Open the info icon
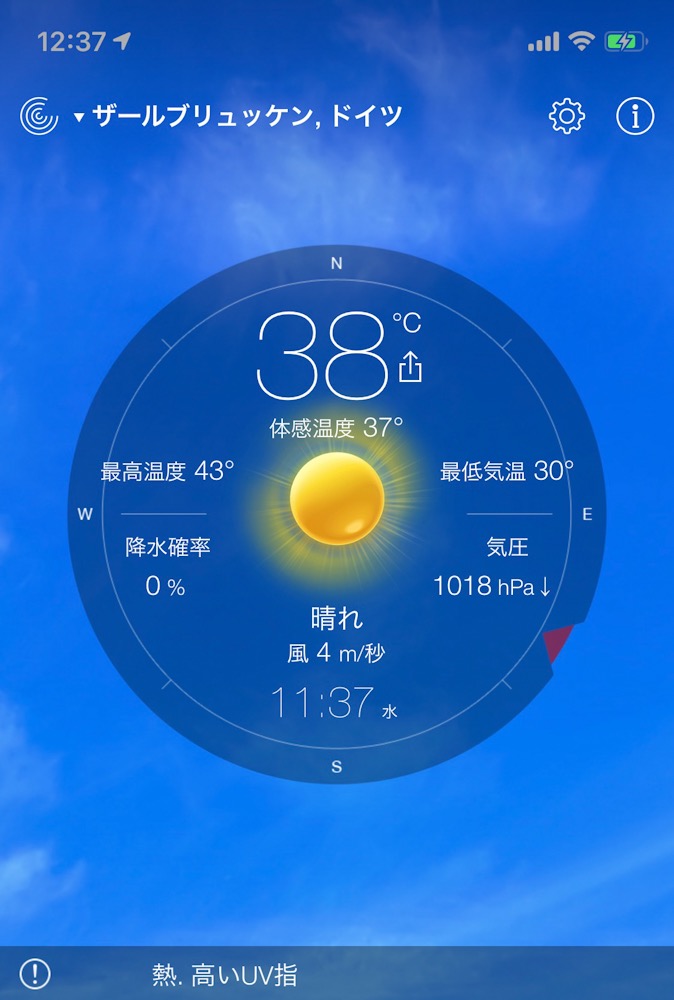Image resolution: width=674 pixels, height=1000 pixels. 634,117
